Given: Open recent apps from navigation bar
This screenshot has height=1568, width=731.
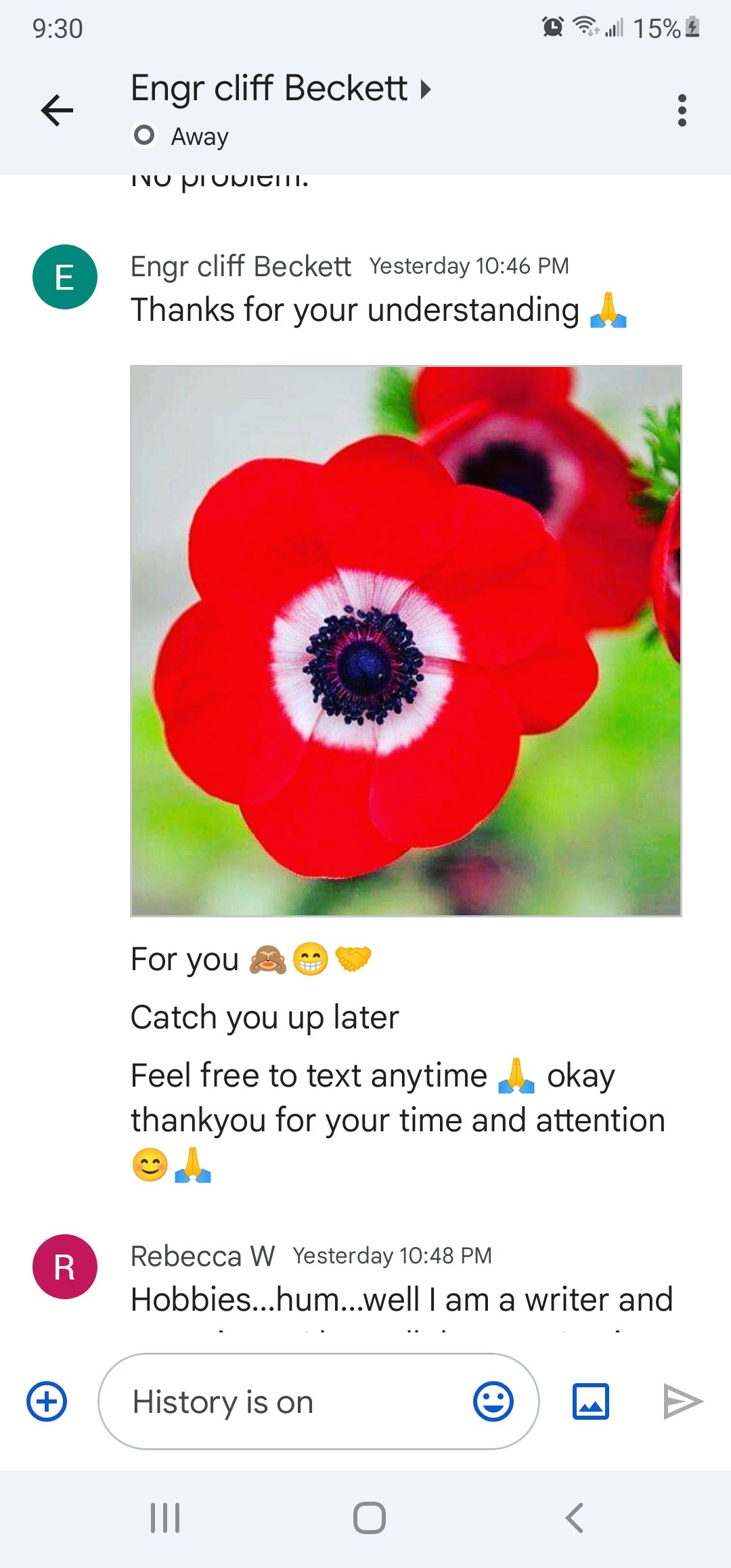Looking at the screenshot, I should [x=165, y=1518].
